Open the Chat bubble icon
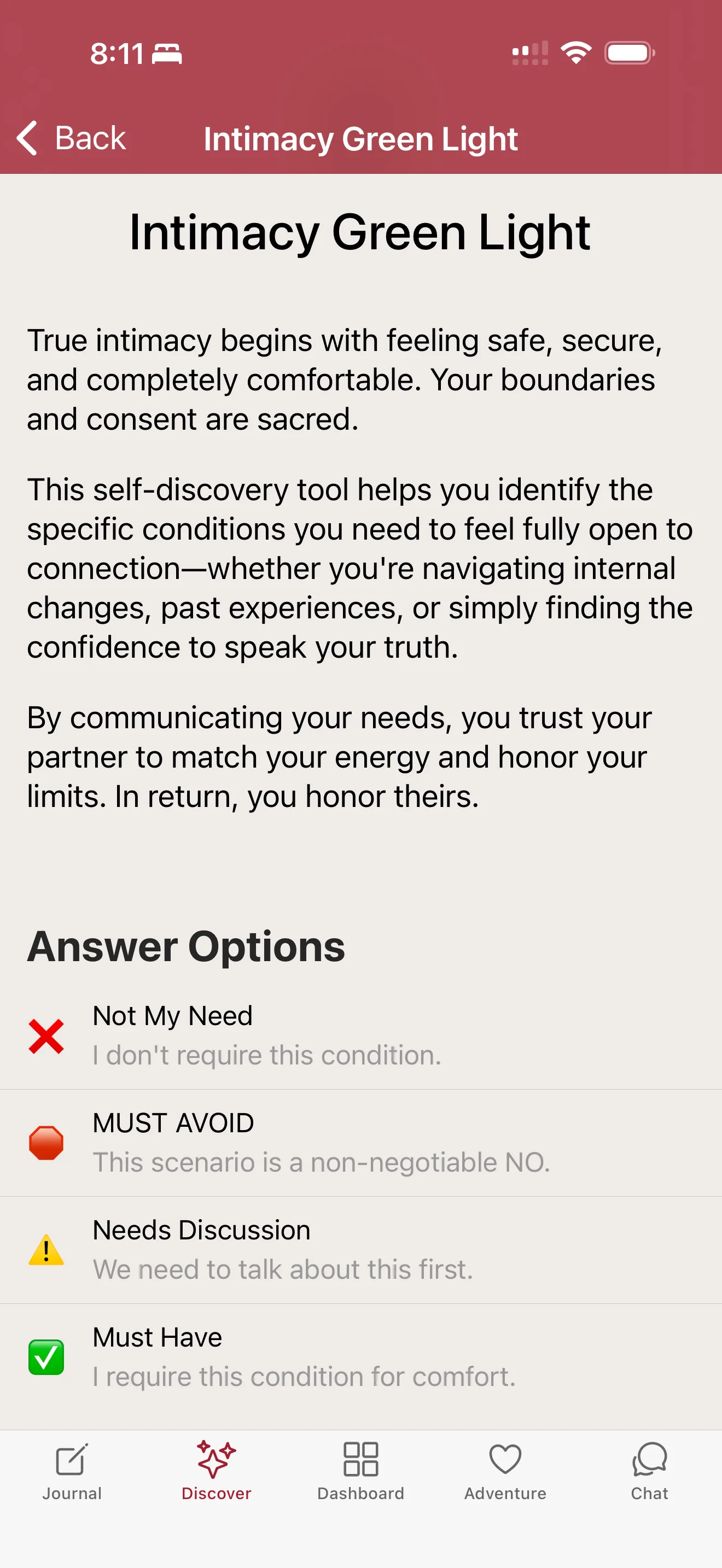 pos(649,1459)
